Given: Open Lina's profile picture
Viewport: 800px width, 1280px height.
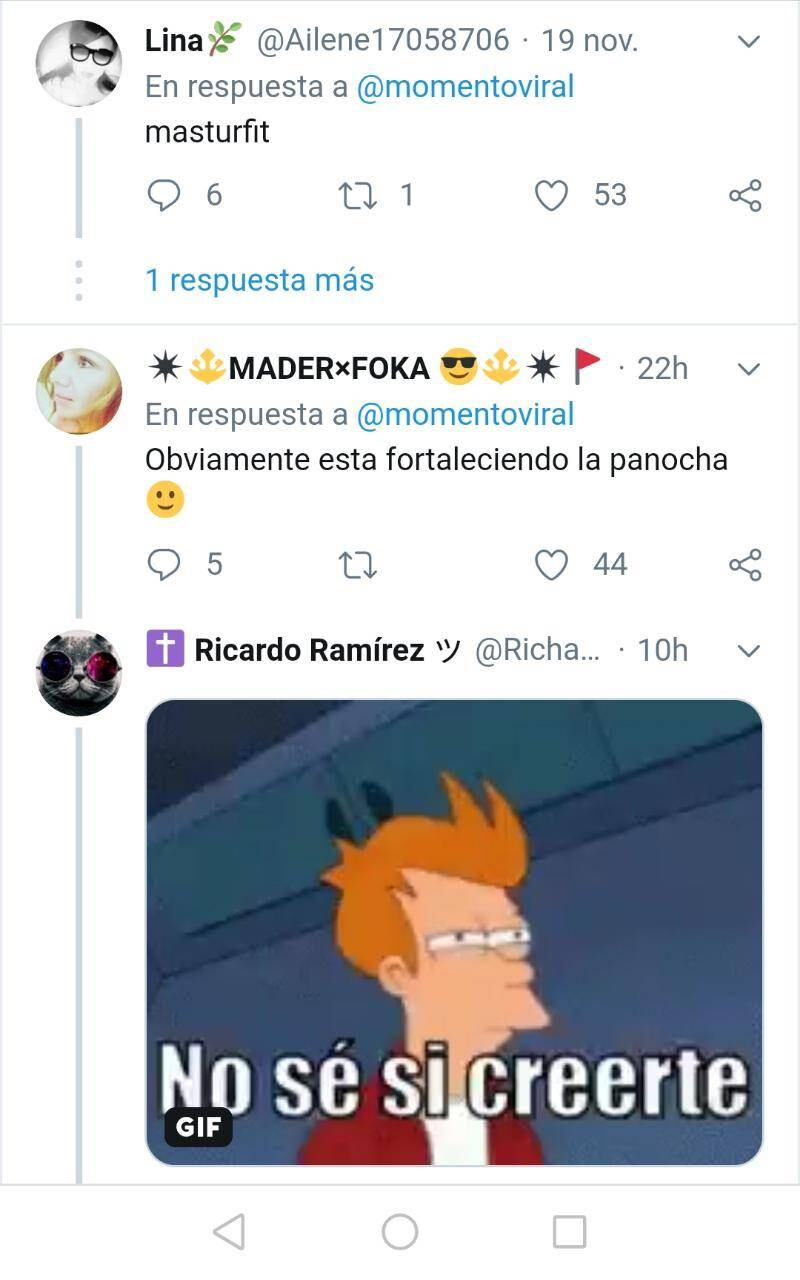Looking at the screenshot, I should point(79,62).
